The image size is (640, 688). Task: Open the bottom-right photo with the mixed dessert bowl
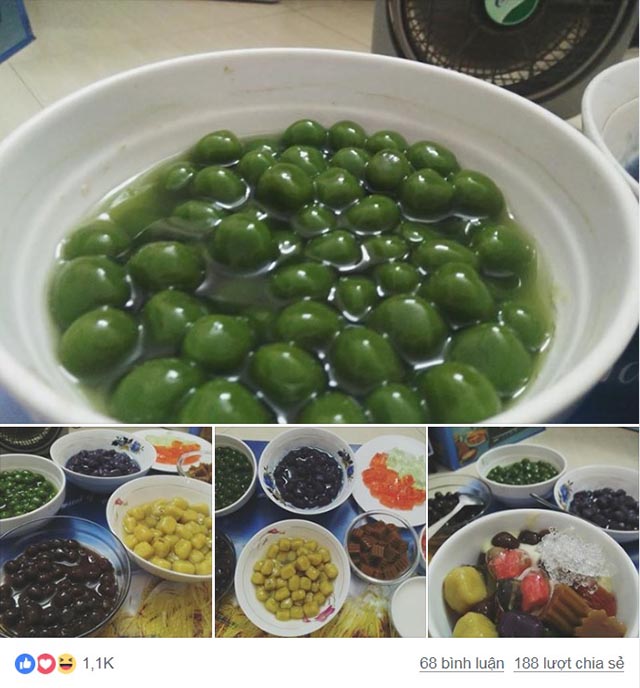pyautogui.click(x=533, y=533)
